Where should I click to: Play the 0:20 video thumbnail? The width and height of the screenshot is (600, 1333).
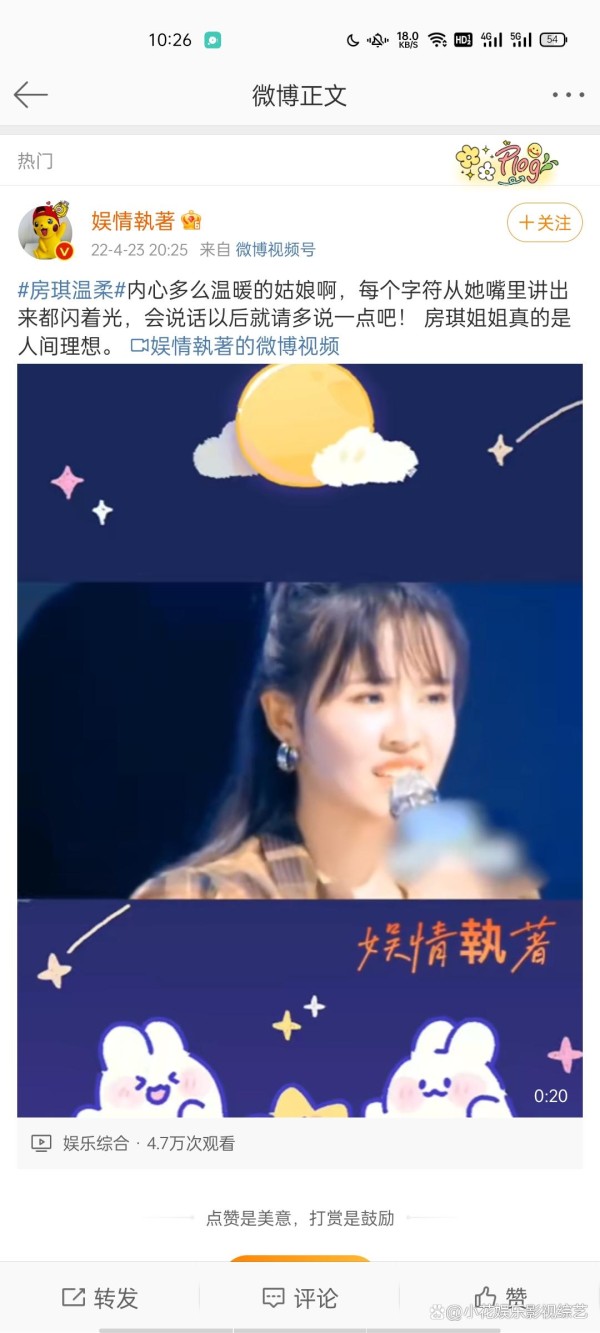[x=300, y=740]
